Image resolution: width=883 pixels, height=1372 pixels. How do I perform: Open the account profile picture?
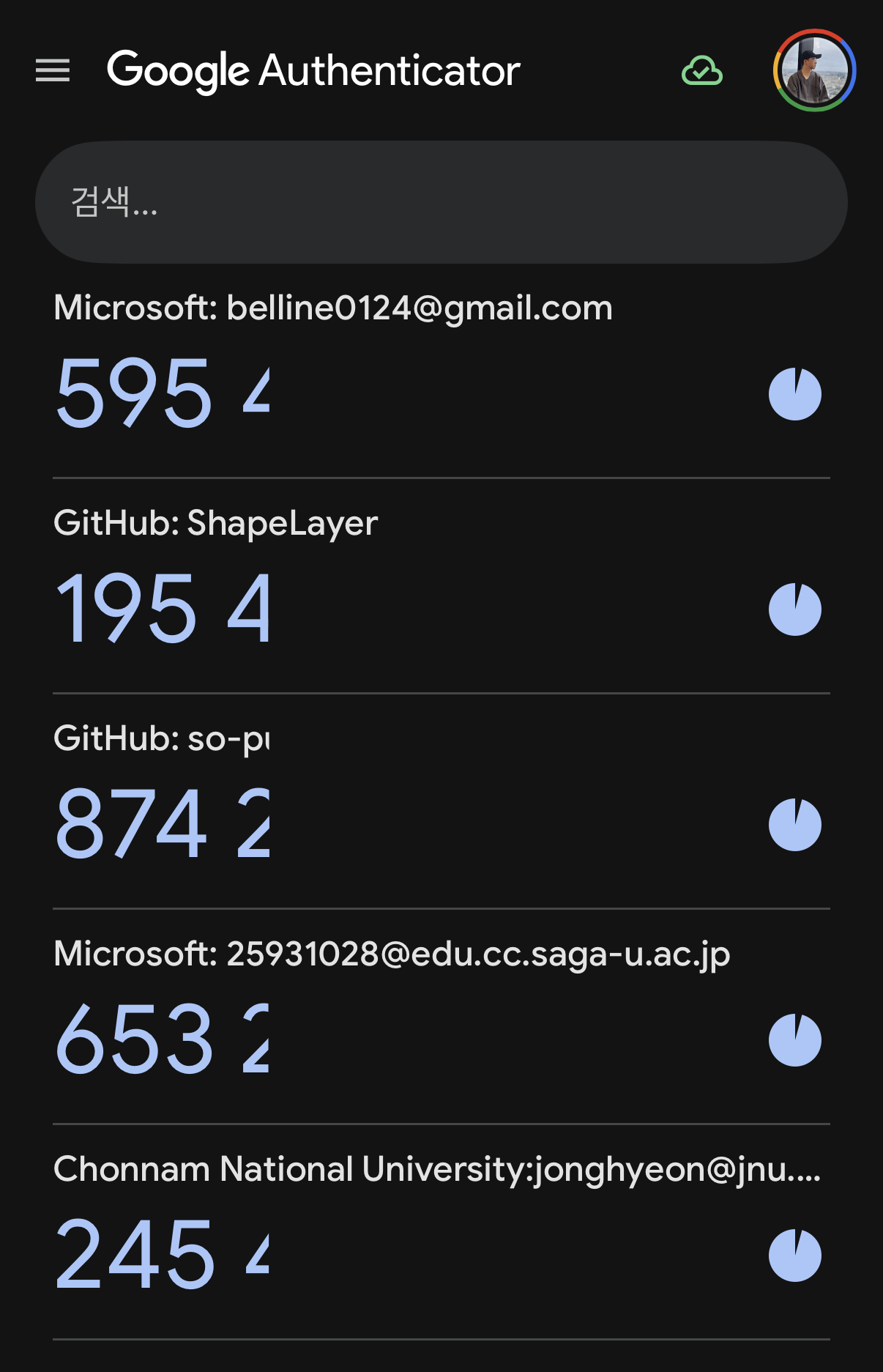[814, 71]
